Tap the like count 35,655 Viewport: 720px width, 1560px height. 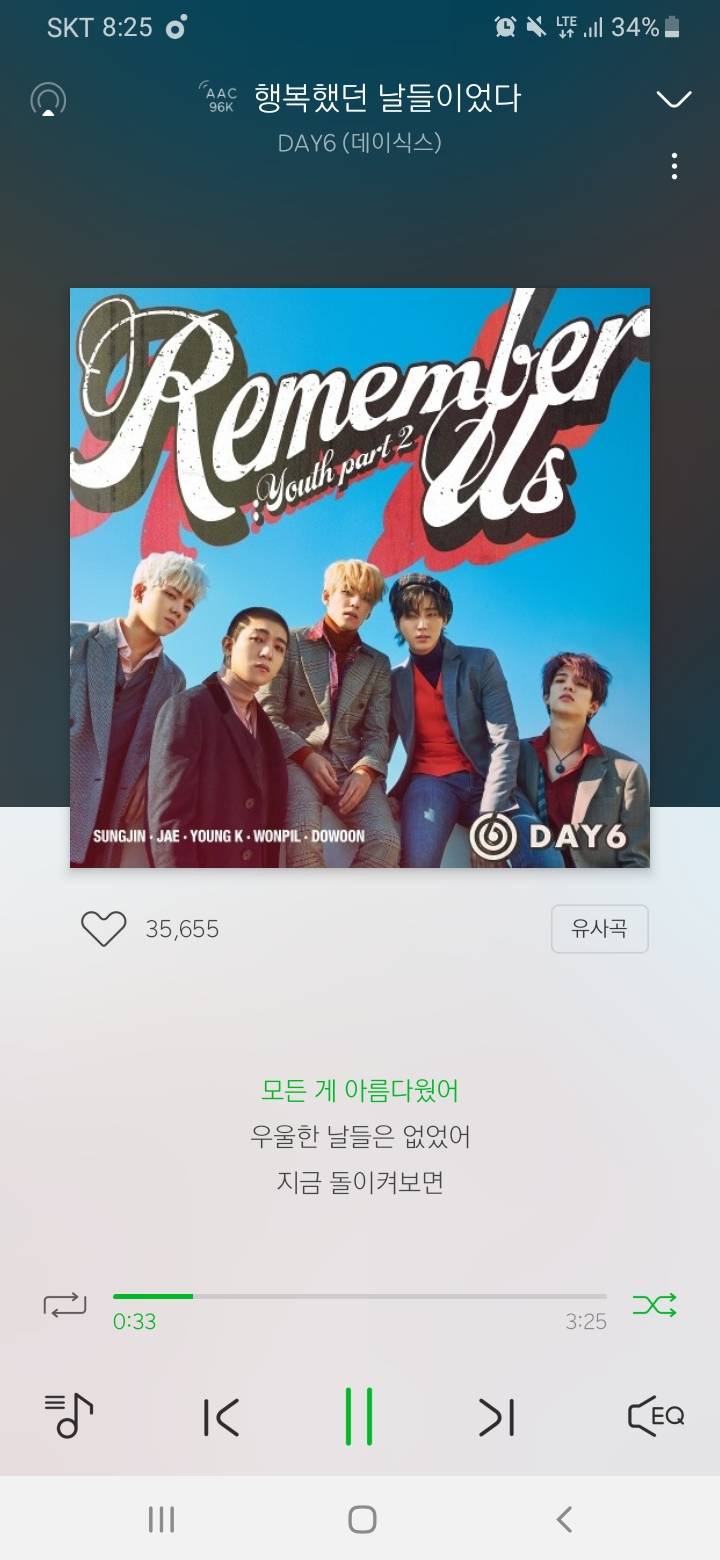182,928
